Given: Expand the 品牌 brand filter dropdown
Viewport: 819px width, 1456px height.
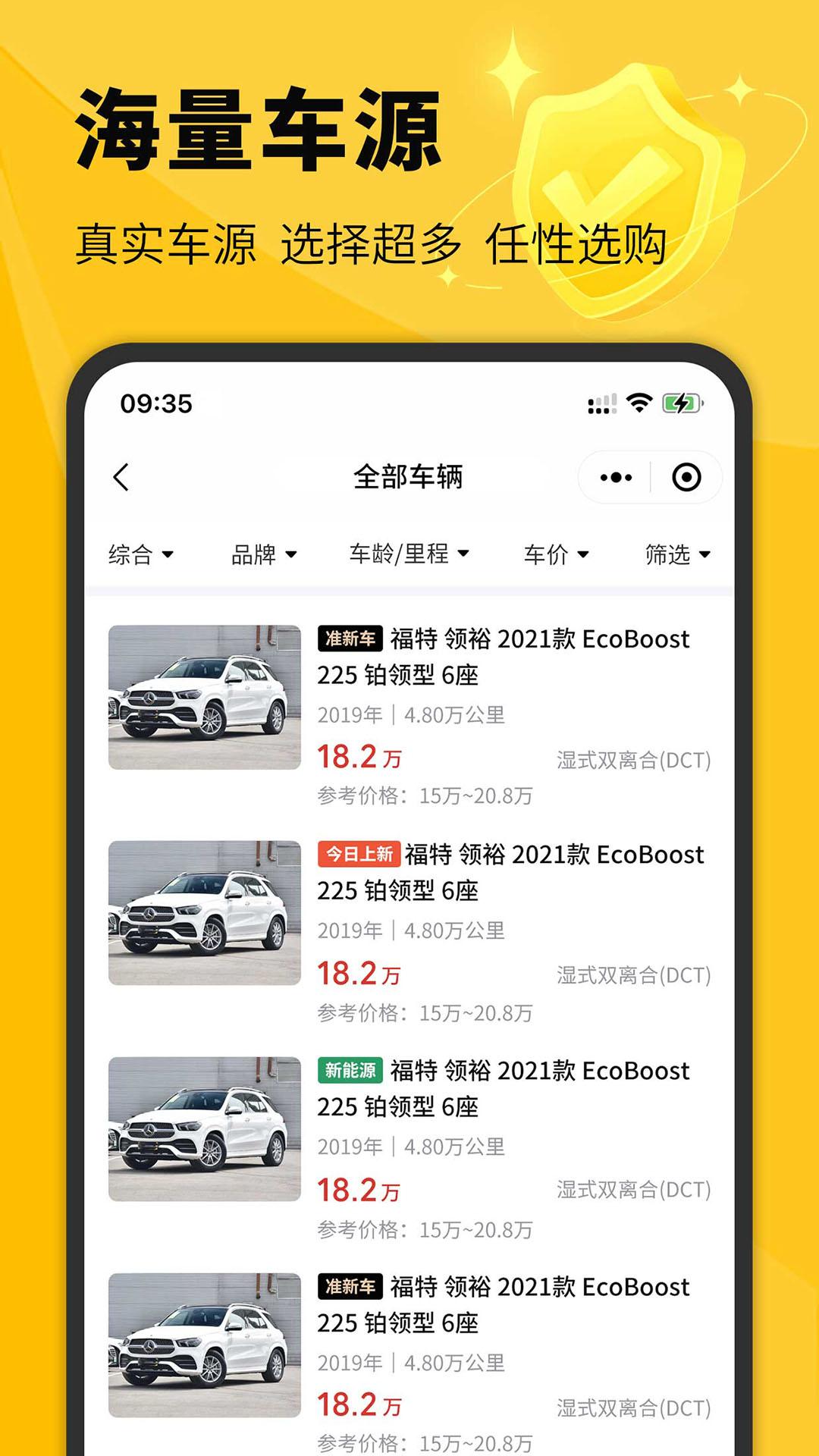Looking at the screenshot, I should coord(263,554).
